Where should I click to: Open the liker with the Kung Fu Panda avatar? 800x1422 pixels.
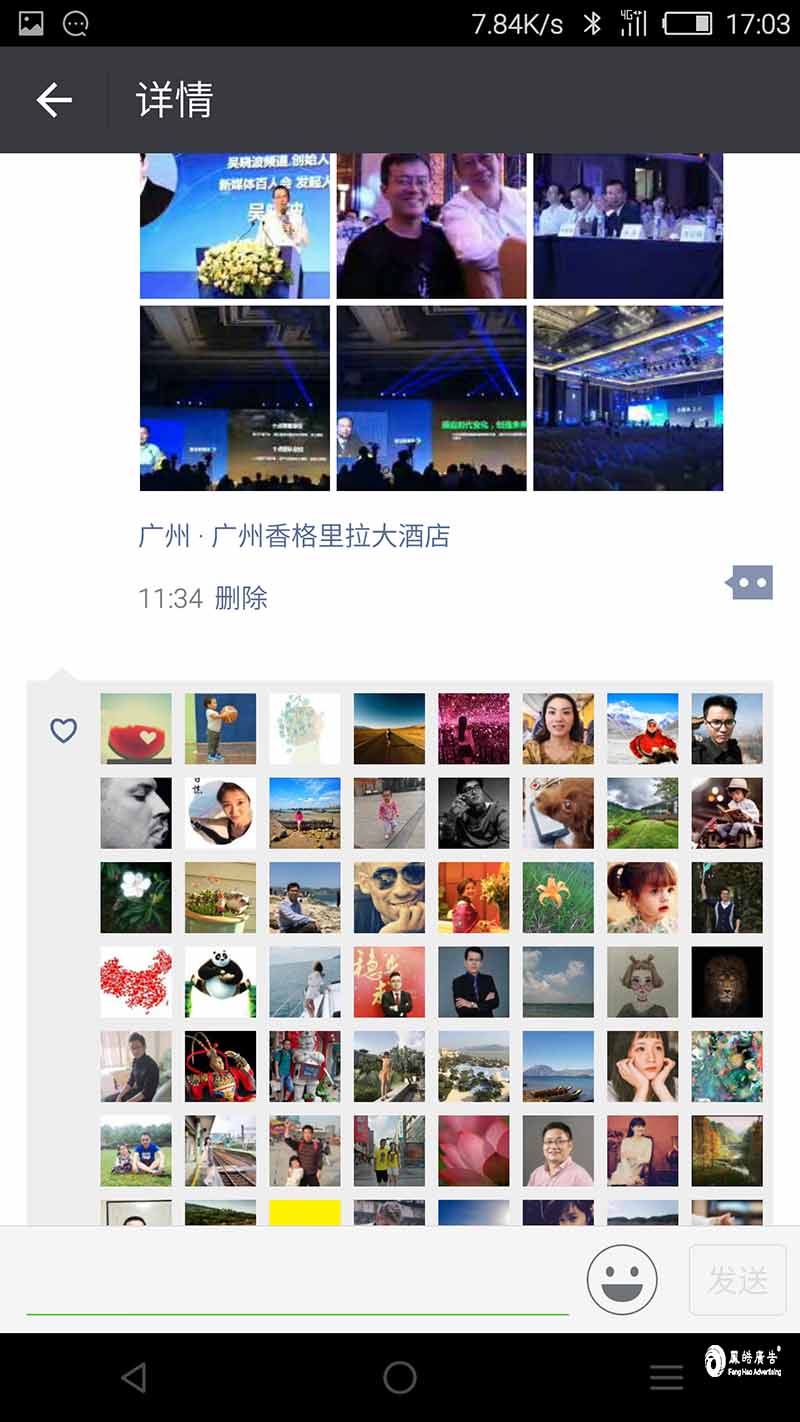pos(220,982)
